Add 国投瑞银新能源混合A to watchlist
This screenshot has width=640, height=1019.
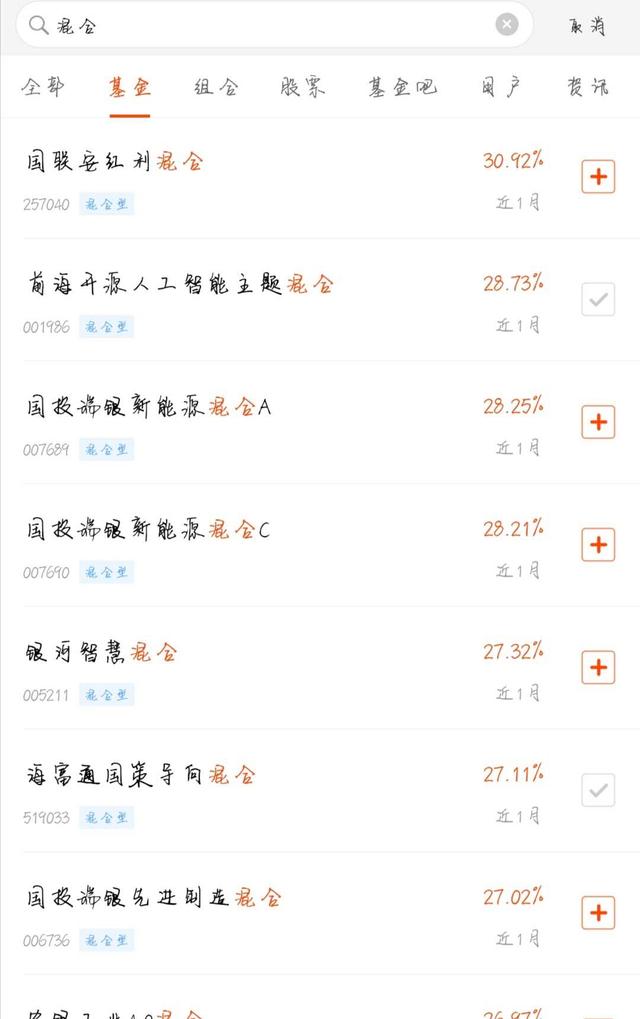coord(598,422)
